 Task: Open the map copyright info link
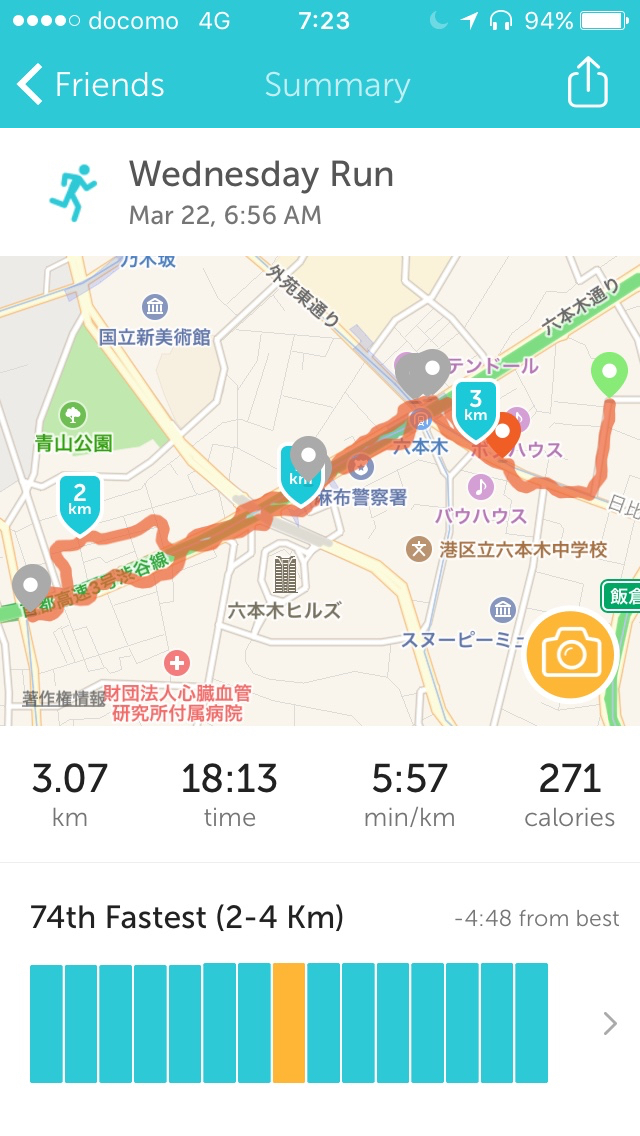[63, 698]
